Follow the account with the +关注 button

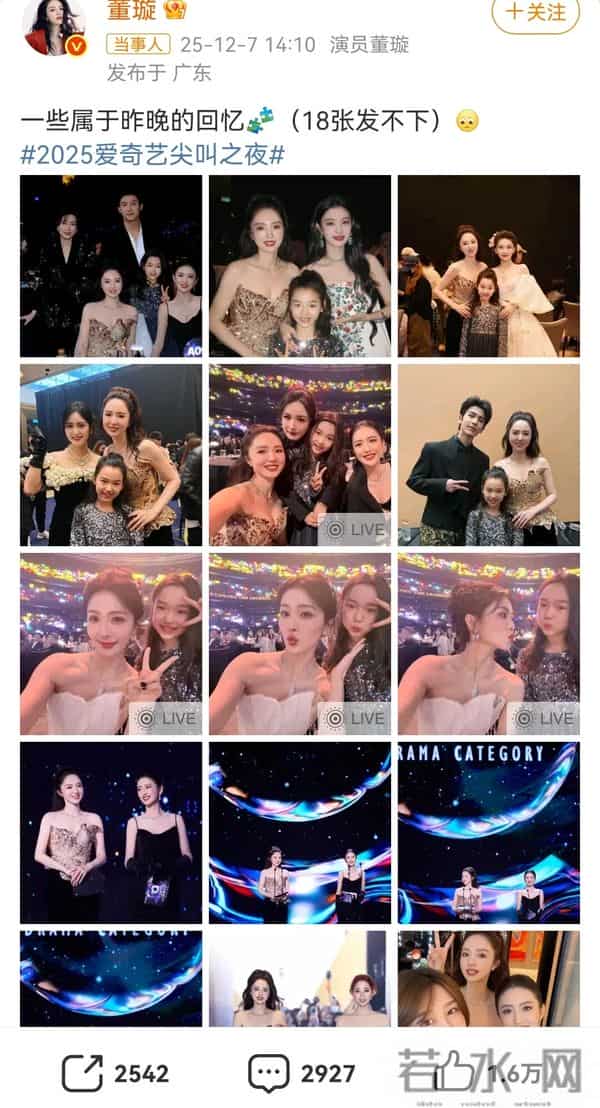click(536, 13)
